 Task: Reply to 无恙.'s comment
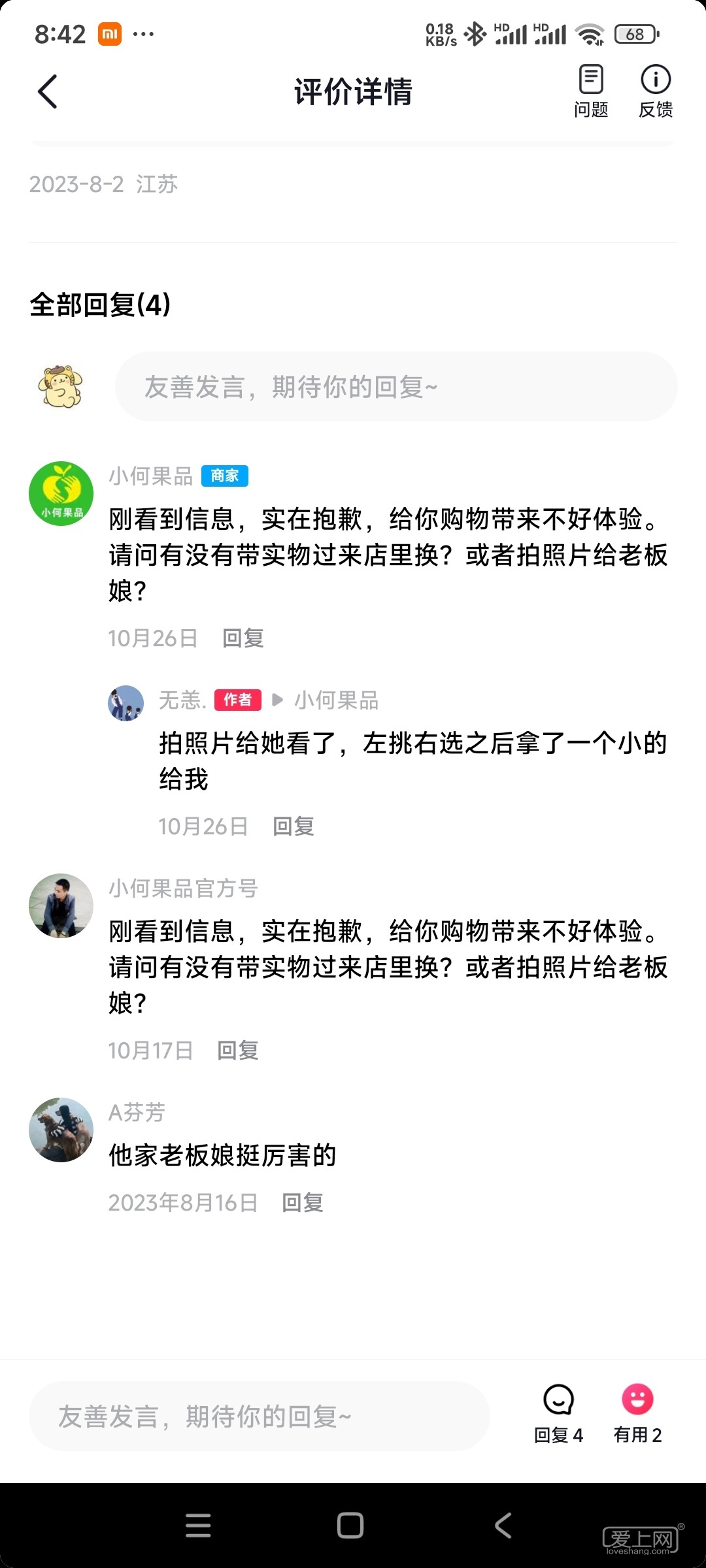[293, 826]
